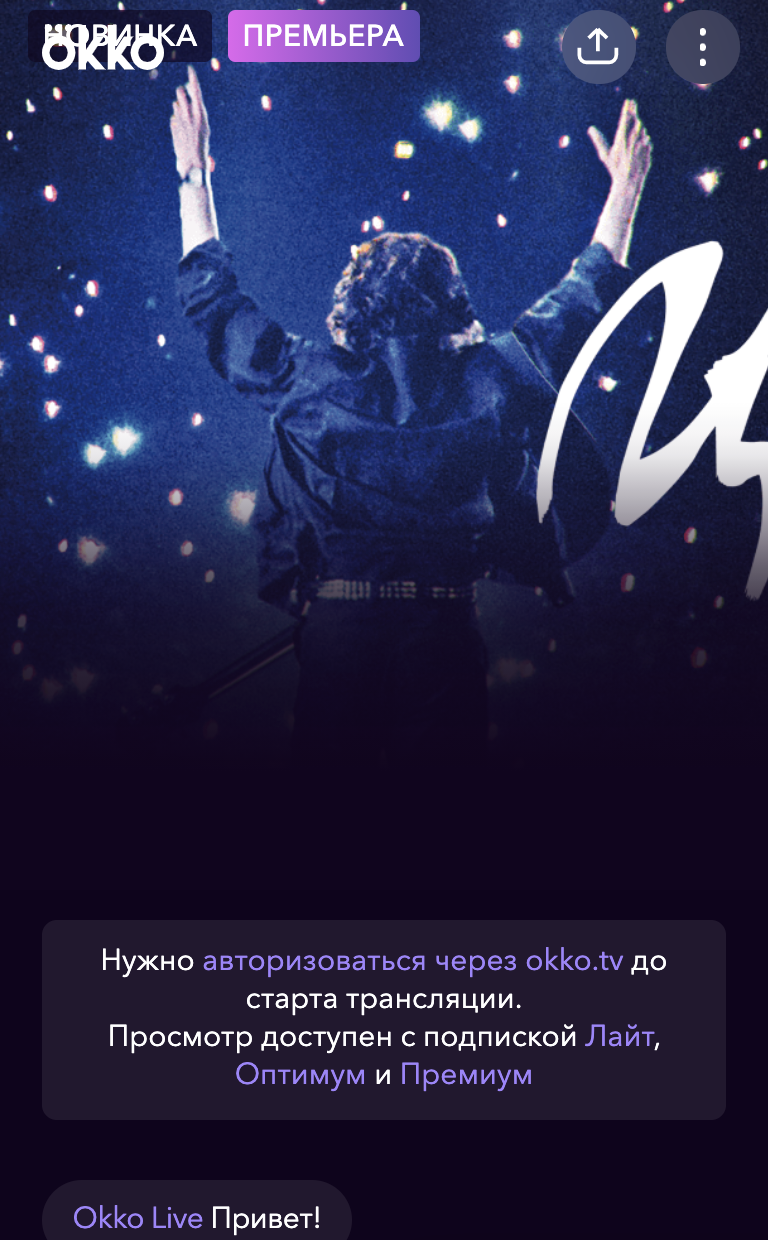Share this Okko broadcast
The image size is (768, 1240).
pyautogui.click(x=598, y=46)
